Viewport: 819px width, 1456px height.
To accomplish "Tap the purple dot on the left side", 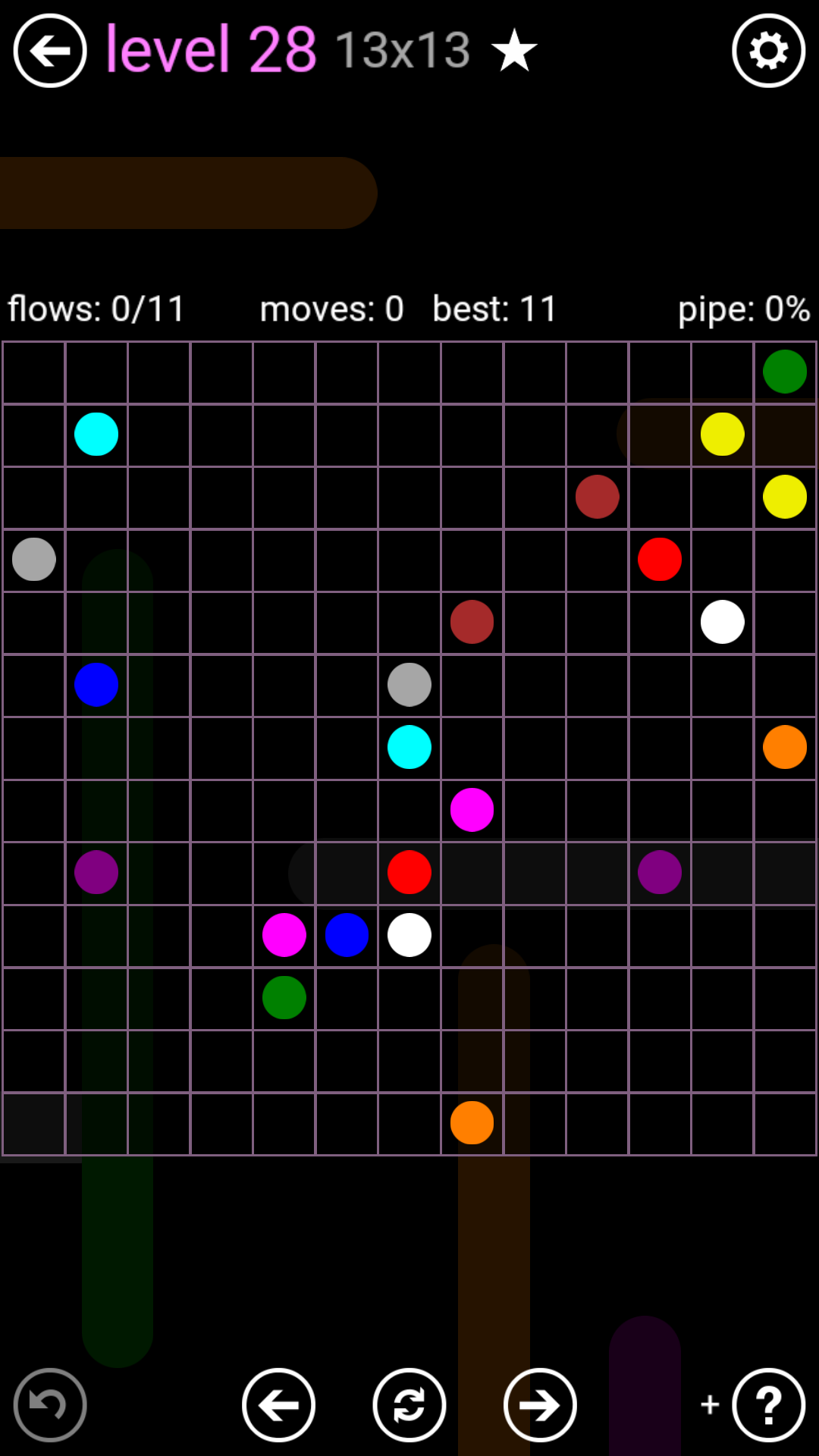I will 96,872.
